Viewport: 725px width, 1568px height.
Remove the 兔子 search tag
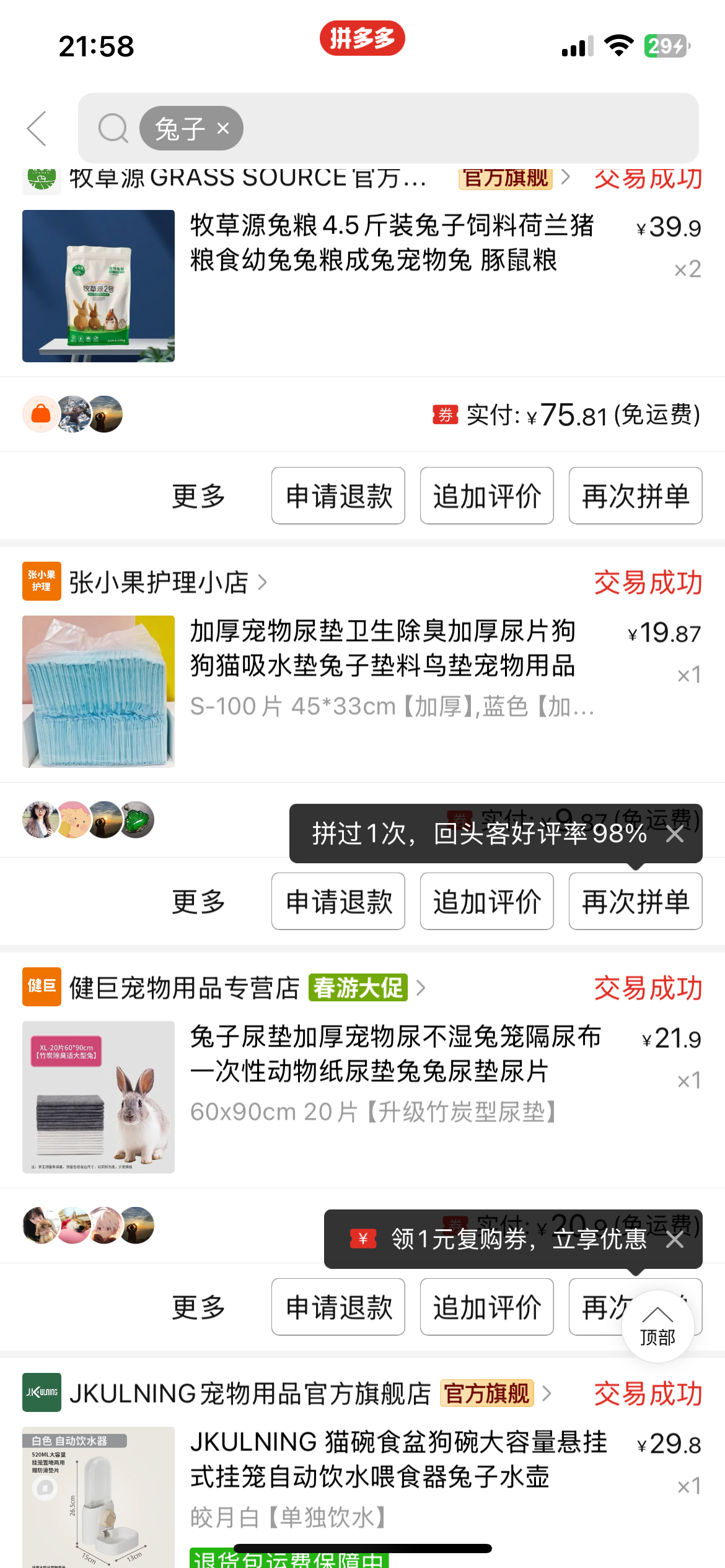pos(223,128)
